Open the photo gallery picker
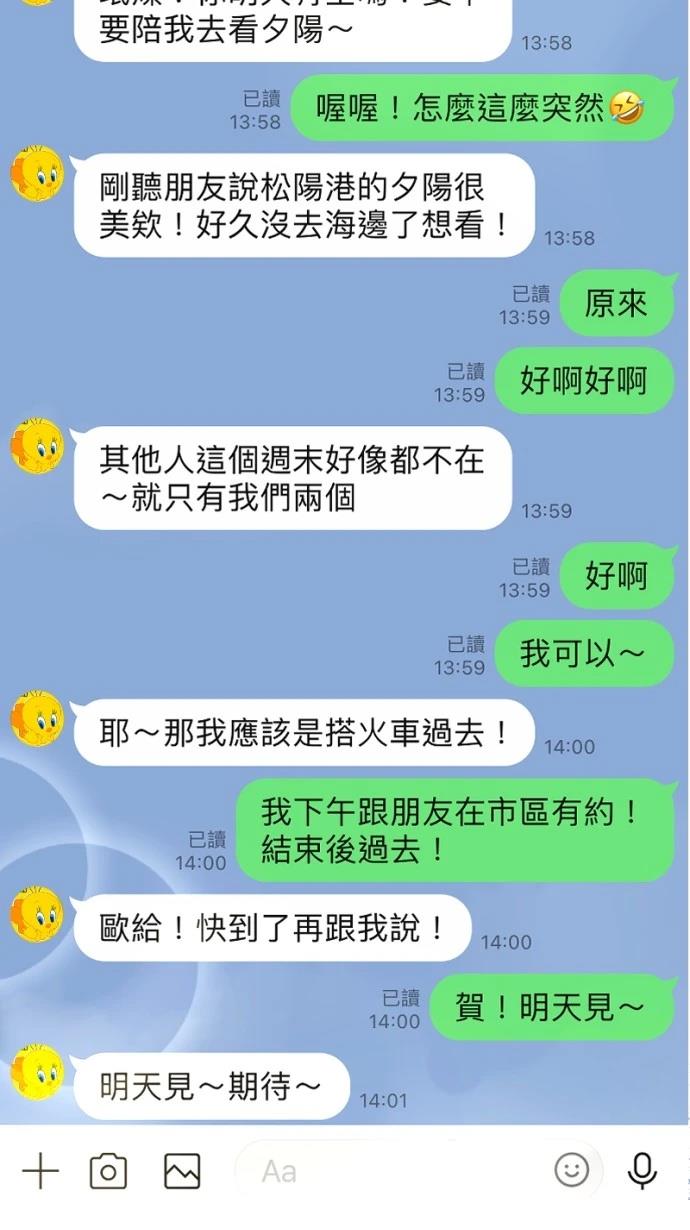The width and height of the screenshot is (690, 1230). 182,1171
